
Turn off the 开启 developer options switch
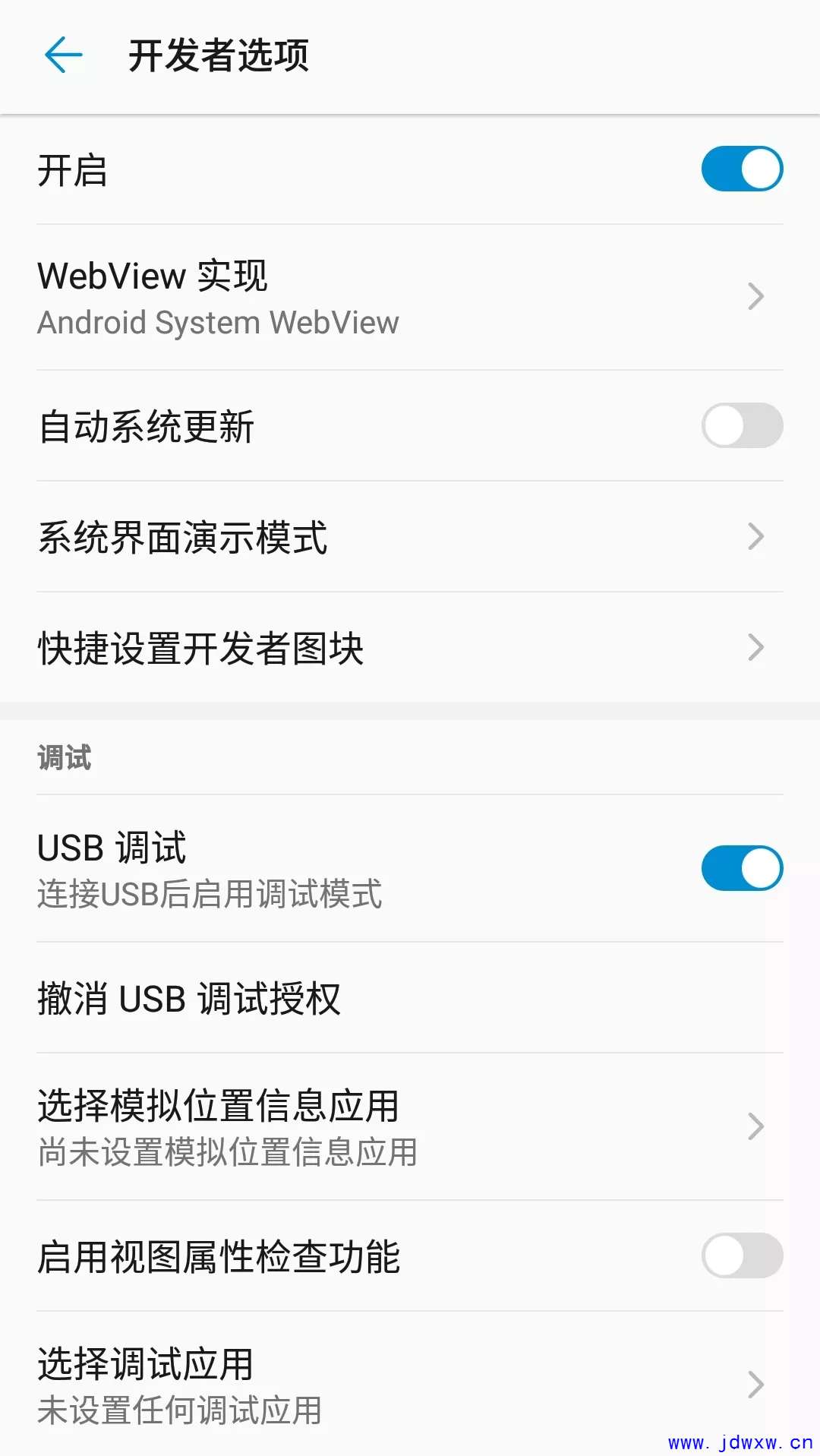(742, 169)
